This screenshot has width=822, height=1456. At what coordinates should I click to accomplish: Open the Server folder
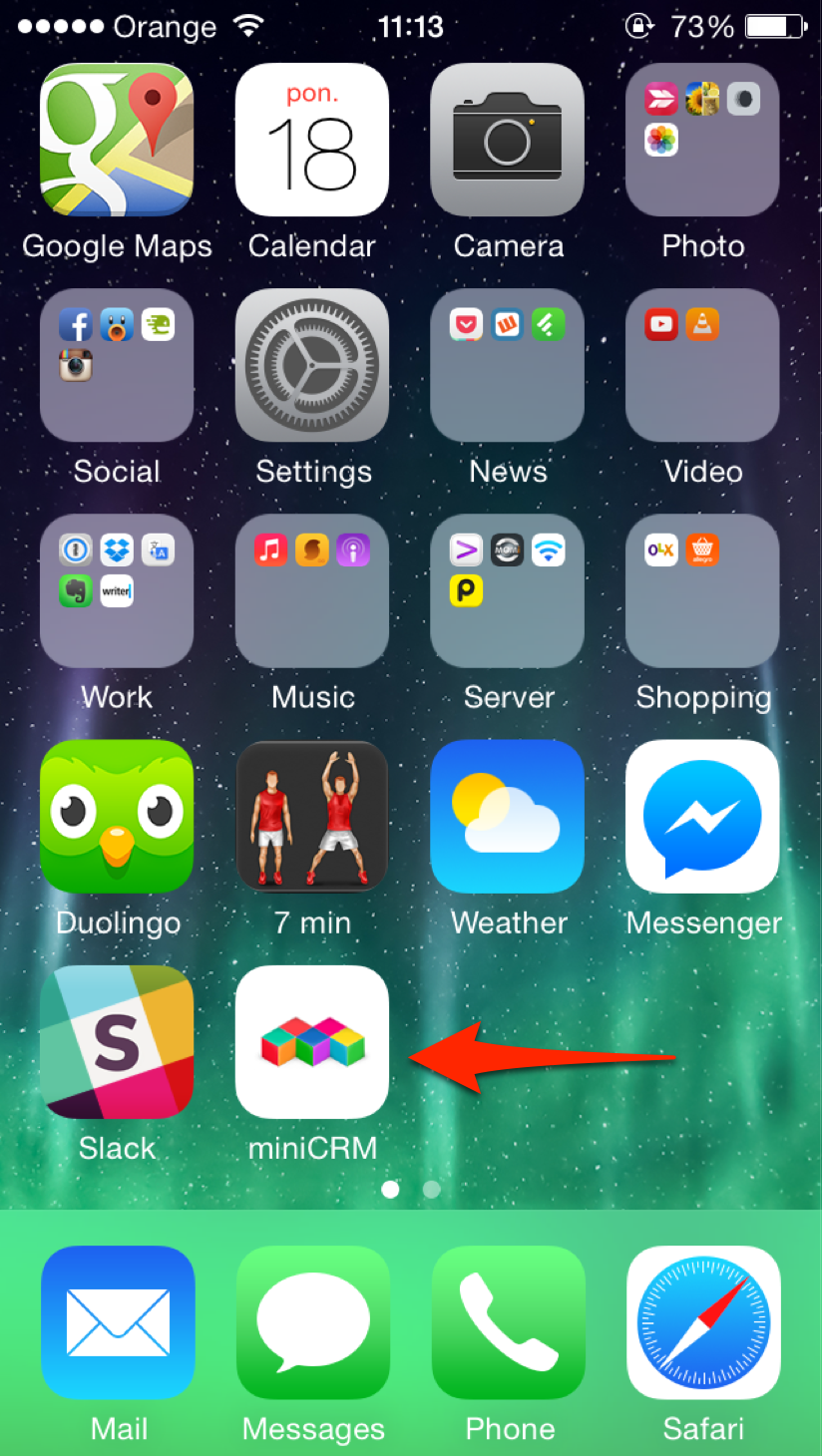click(507, 590)
